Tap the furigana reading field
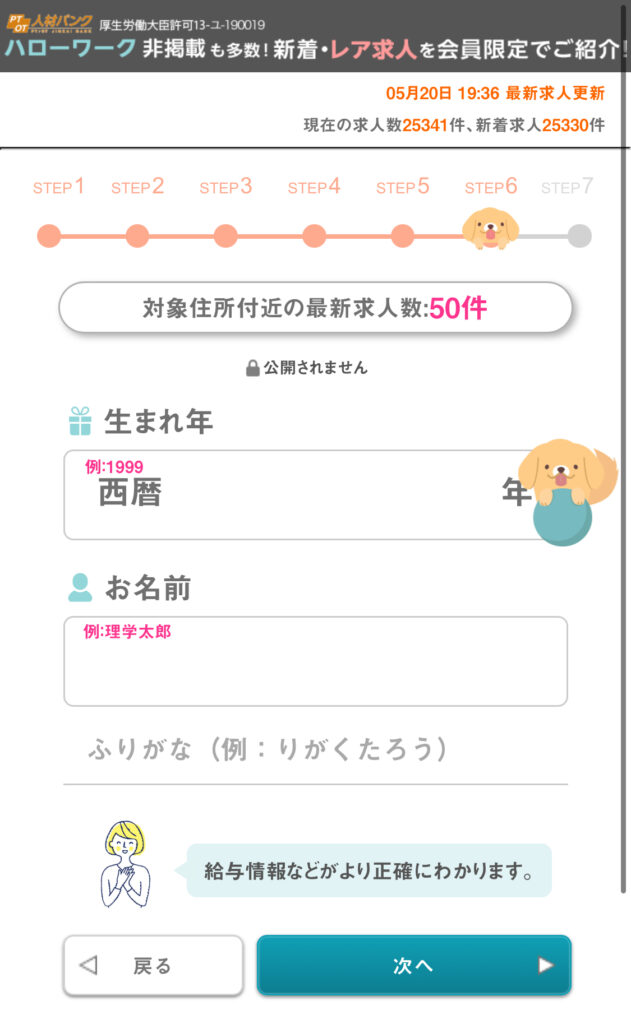The image size is (631, 1024). [315, 749]
